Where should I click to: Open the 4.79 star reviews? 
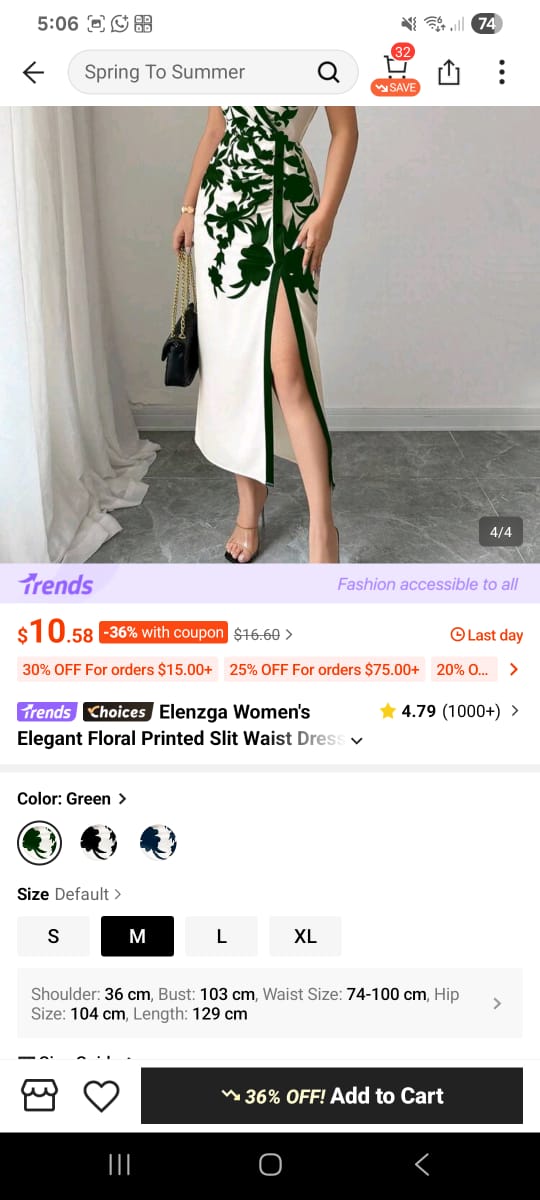coord(450,711)
